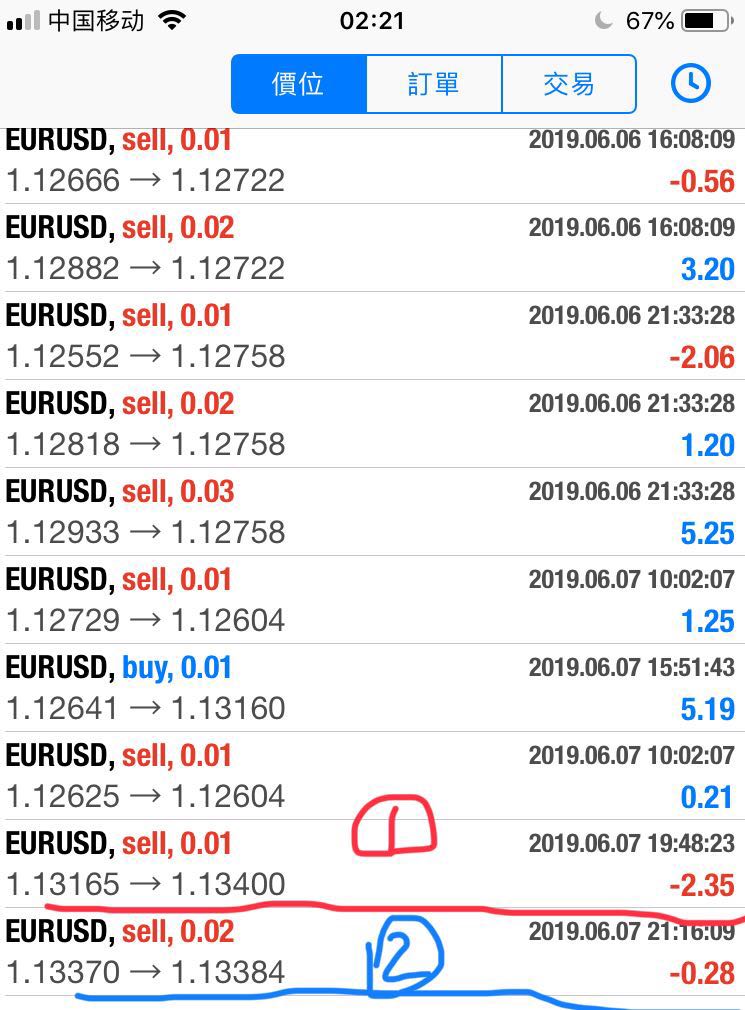View the sell trade opened at 1.12729
745x1010 pixels.
[372, 600]
